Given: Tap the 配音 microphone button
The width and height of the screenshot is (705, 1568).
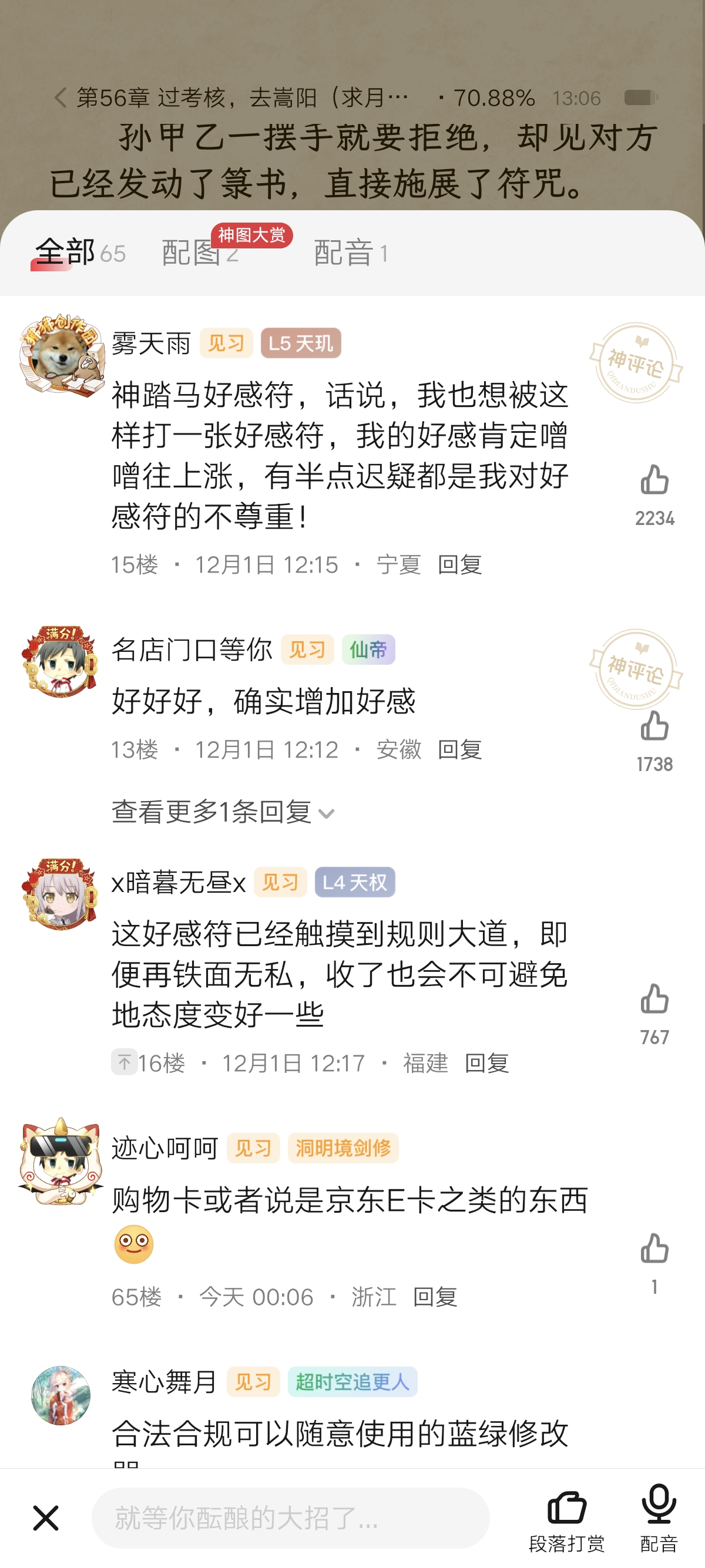Looking at the screenshot, I should pyautogui.click(x=659, y=1518).
